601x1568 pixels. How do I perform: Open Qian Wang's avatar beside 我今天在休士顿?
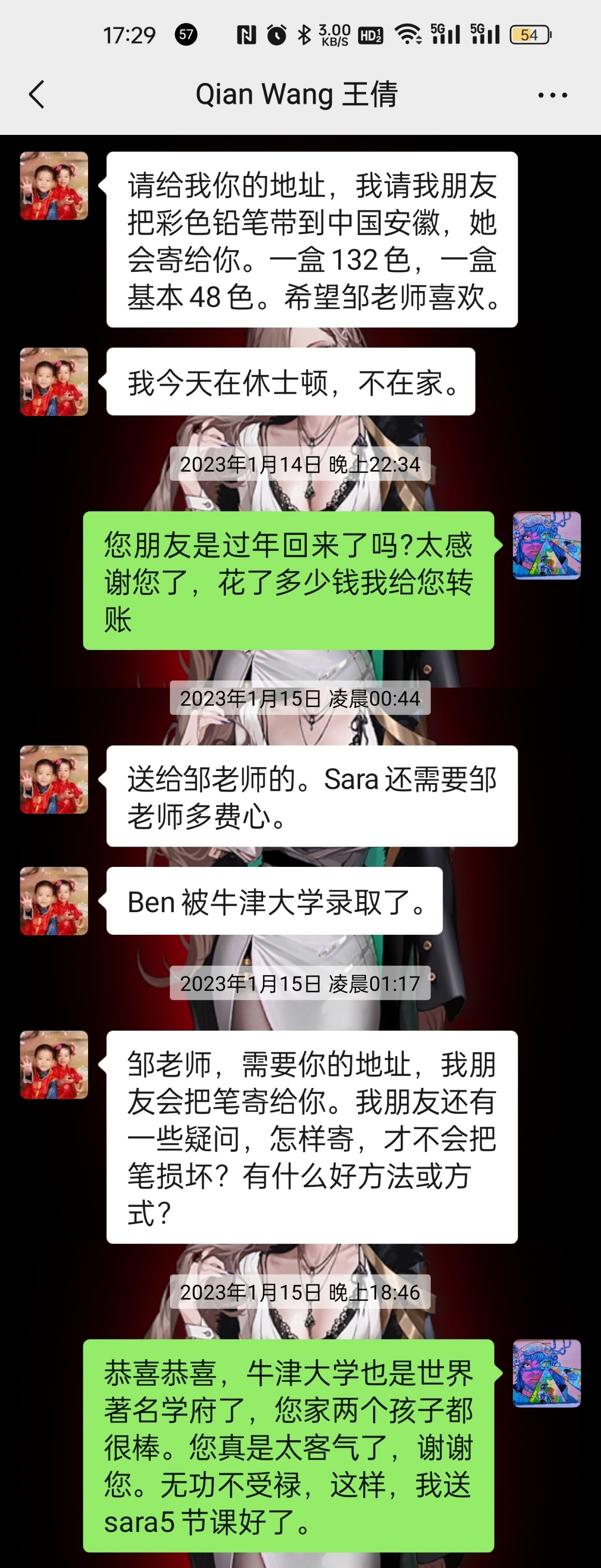tap(54, 382)
